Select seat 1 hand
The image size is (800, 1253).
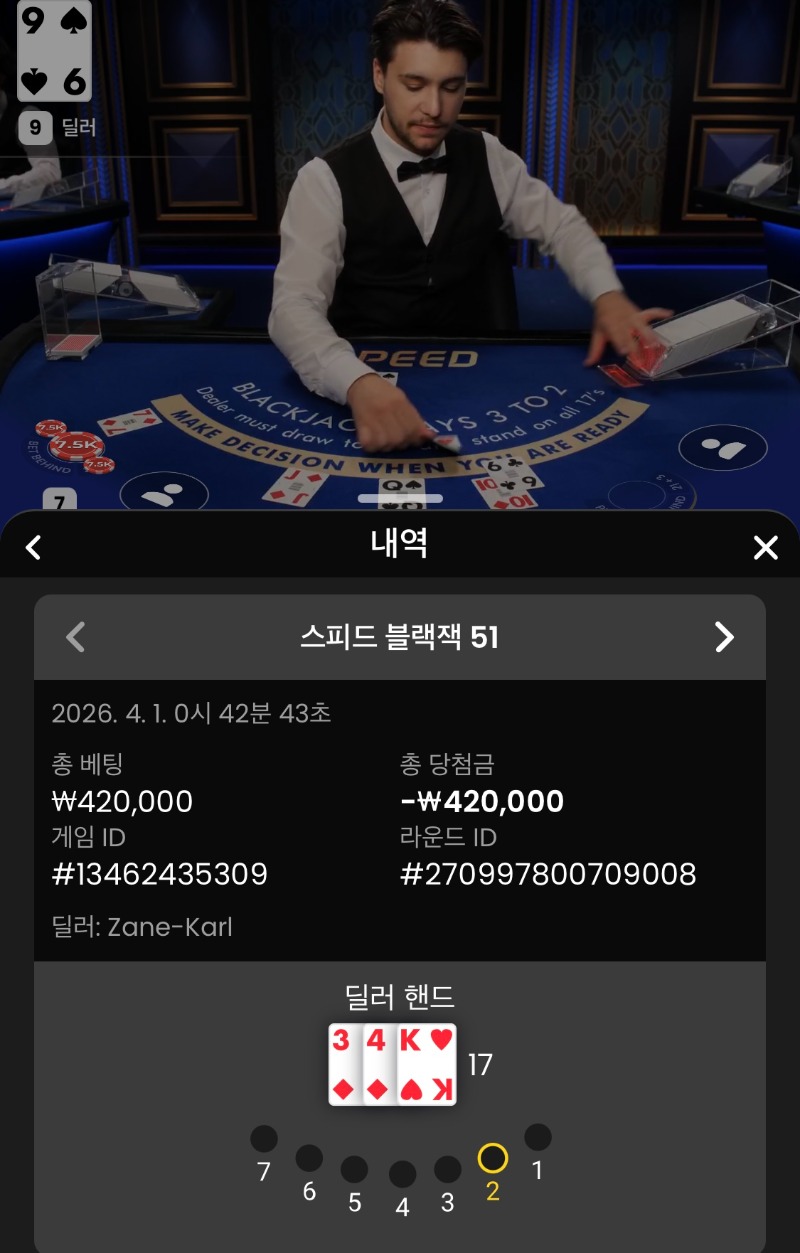[x=538, y=1137]
